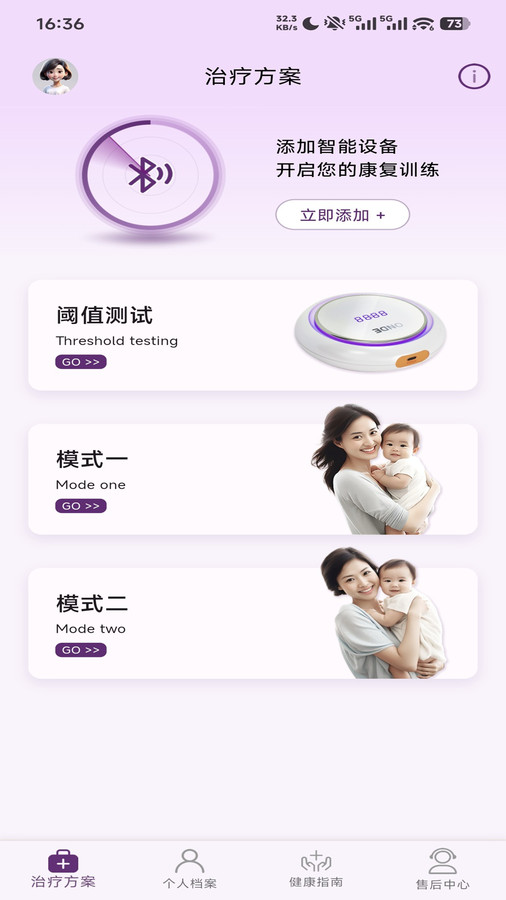Screen dimensions: 506x900
Task: Open the 模式二 Mode two card
Action: pos(253,623)
